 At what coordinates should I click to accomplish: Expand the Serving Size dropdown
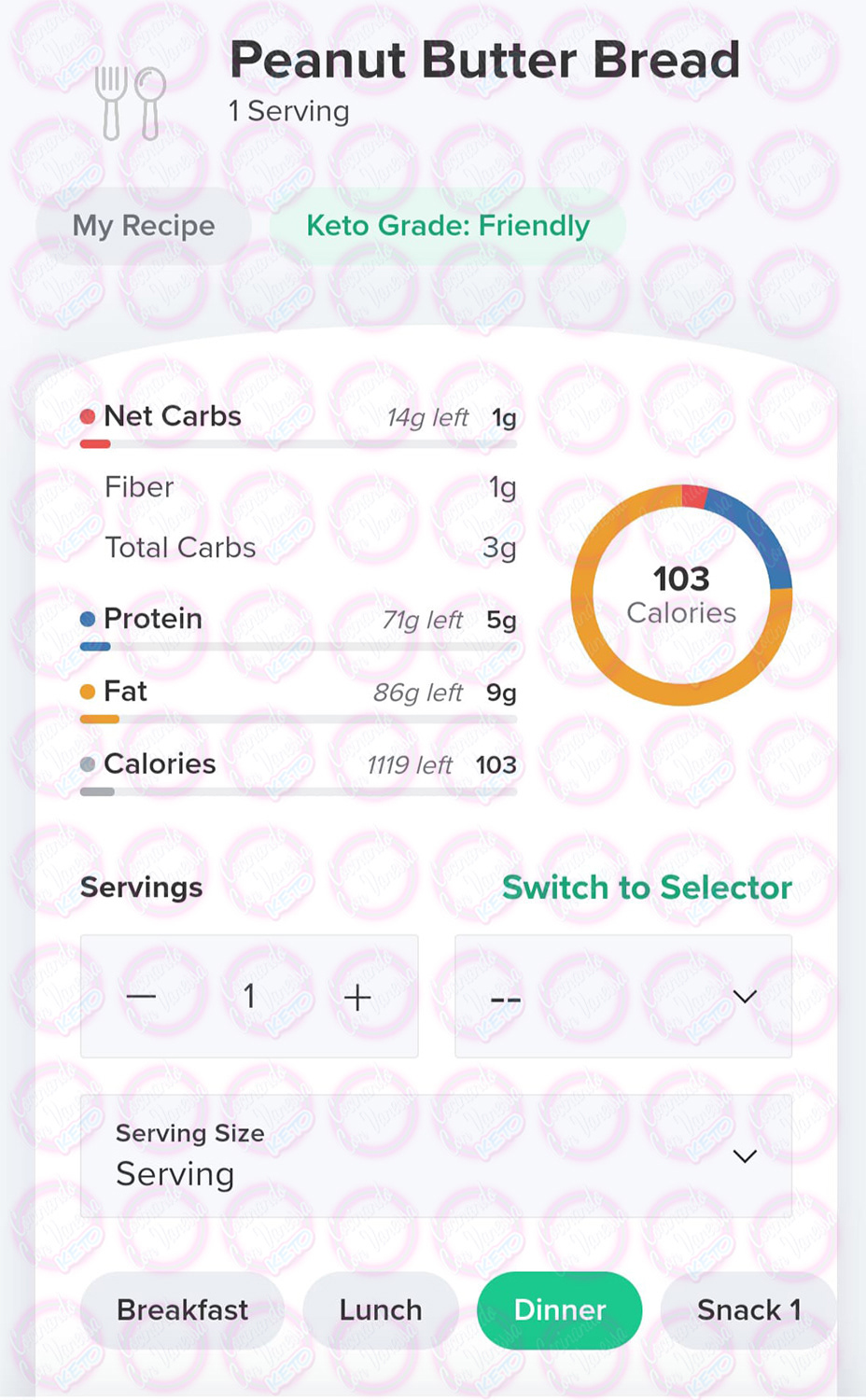pos(436,1156)
